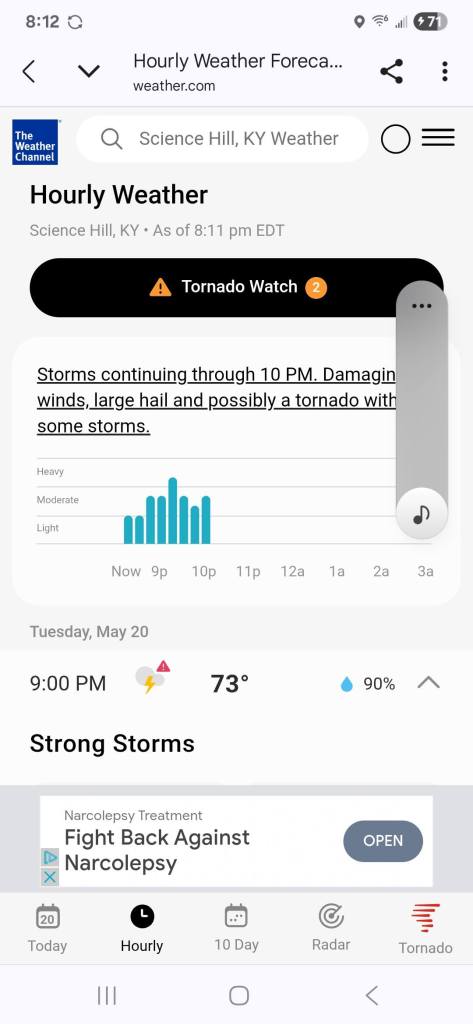Close the ad with the X icon
This screenshot has width=473, height=1024.
click(50, 876)
